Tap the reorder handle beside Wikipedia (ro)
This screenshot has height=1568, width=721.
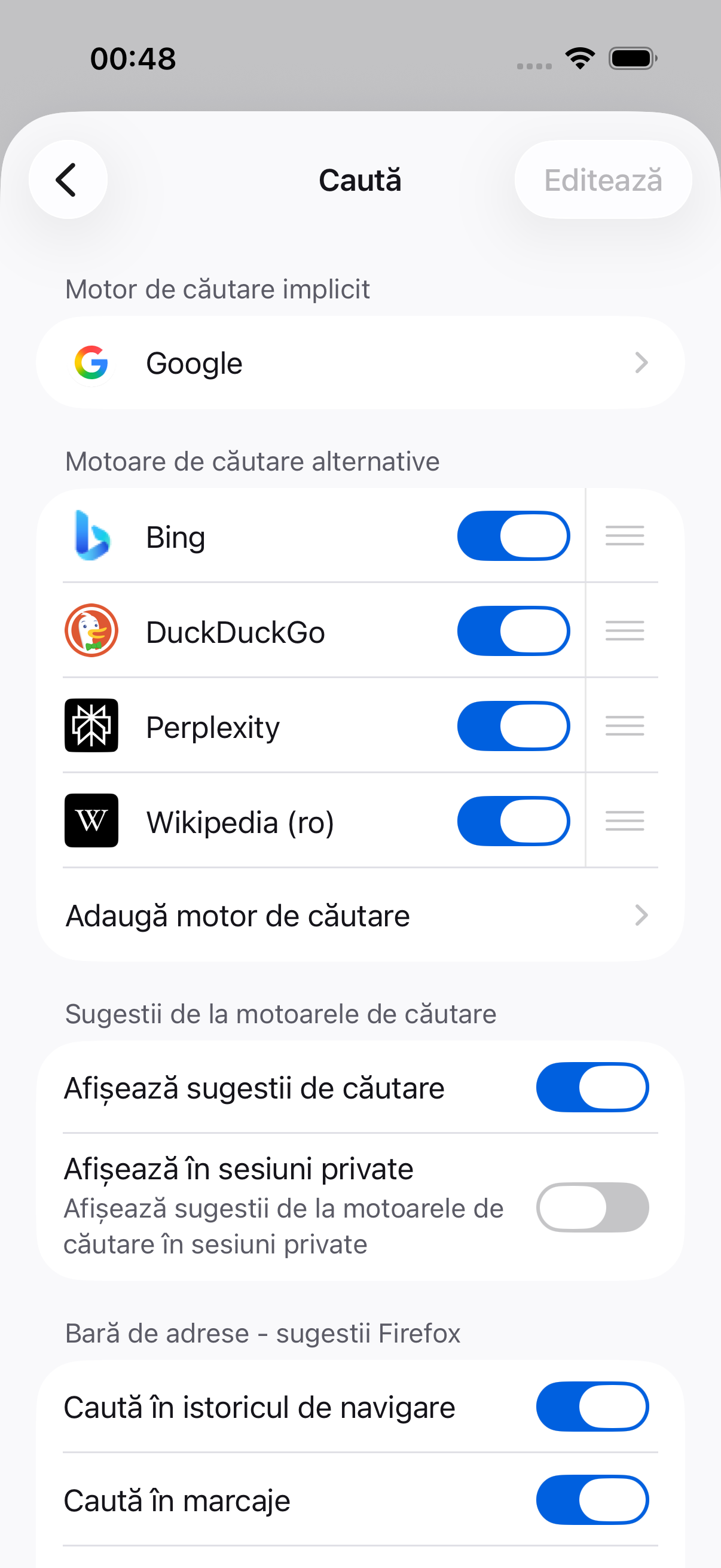point(624,821)
